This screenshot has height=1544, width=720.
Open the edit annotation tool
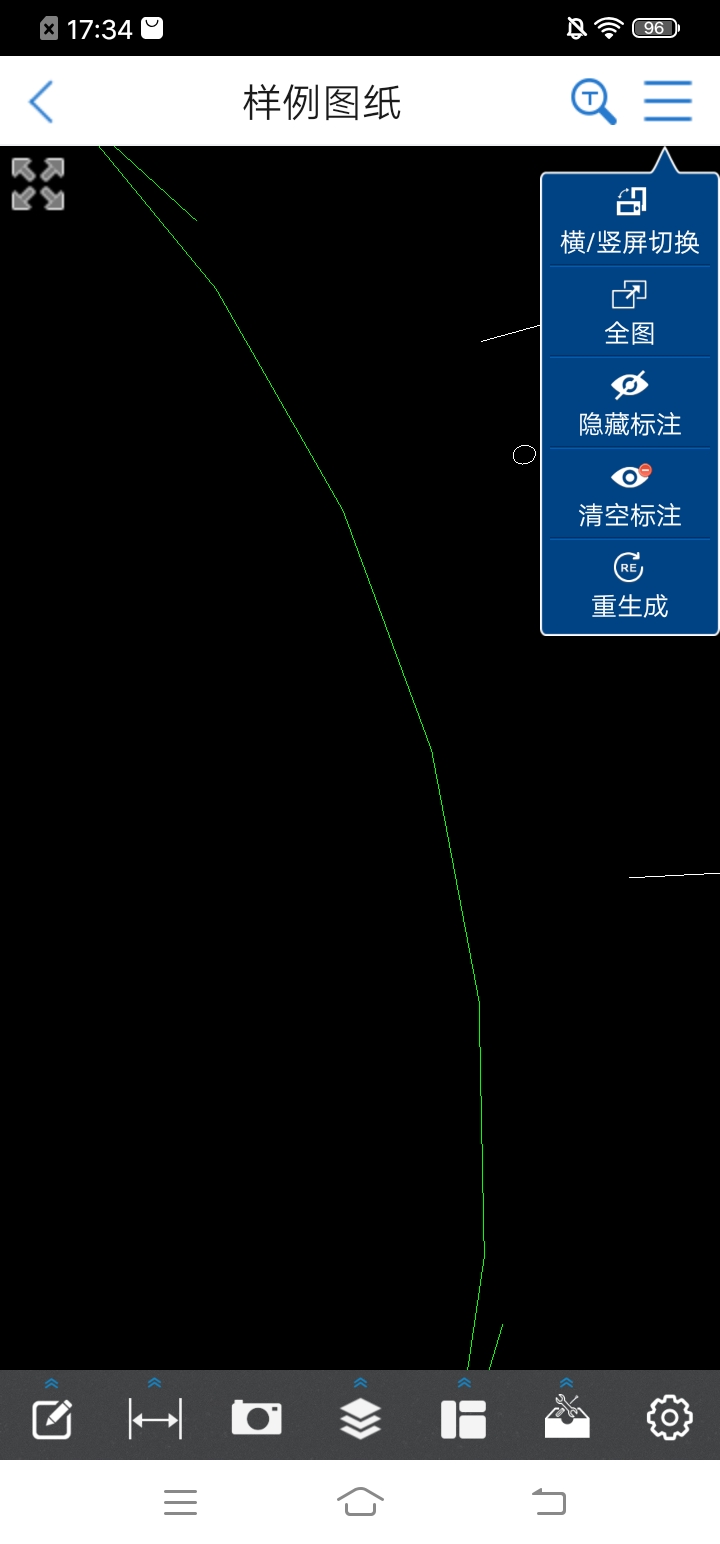[x=52, y=1417]
